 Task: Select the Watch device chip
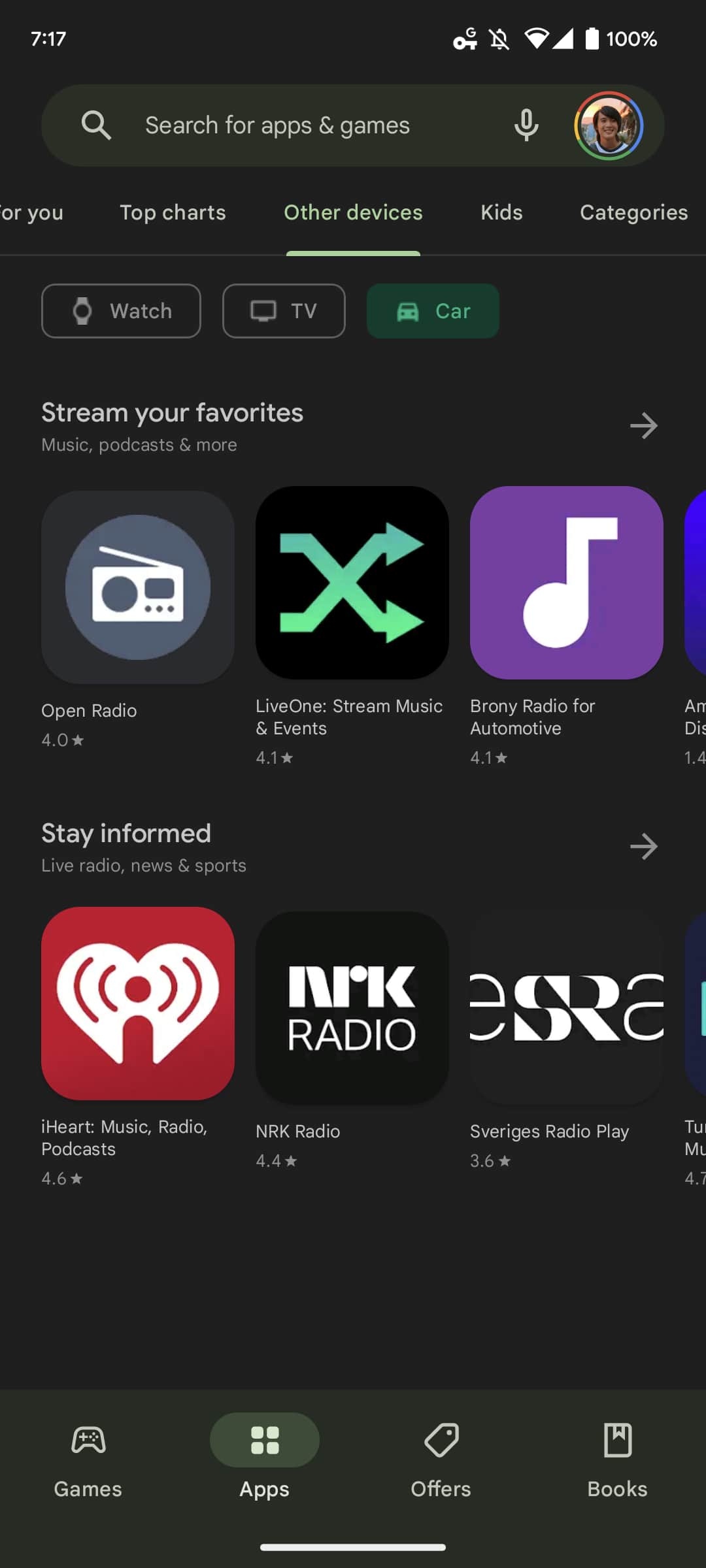pos(121,311)
